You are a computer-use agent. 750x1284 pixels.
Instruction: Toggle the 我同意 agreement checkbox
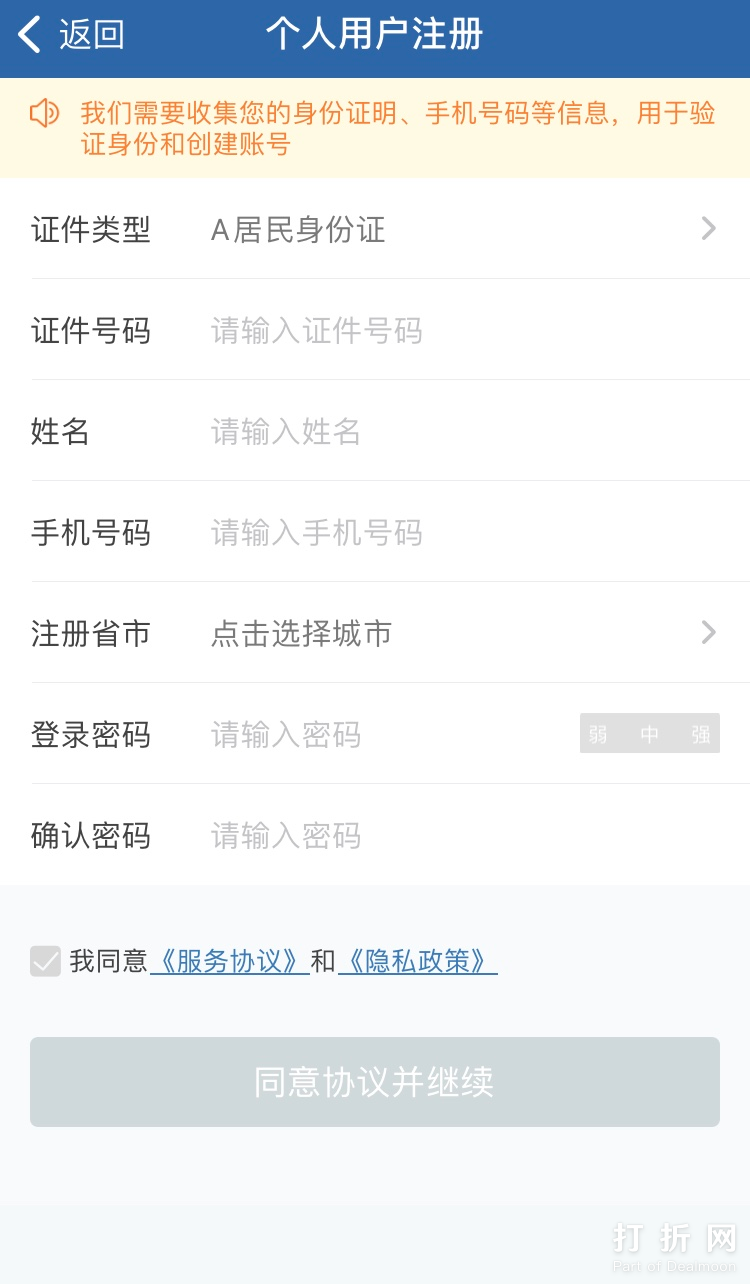[x=45, y=961]
